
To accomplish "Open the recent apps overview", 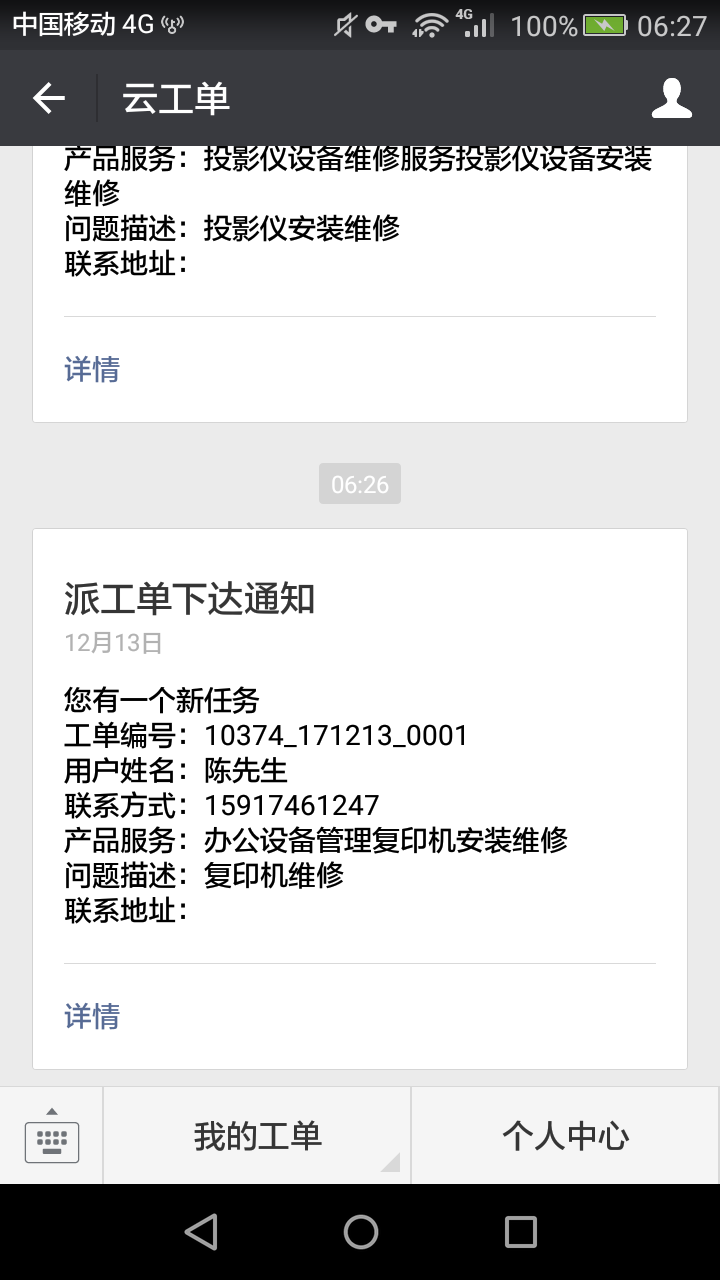I will [x=520, y=1232].
